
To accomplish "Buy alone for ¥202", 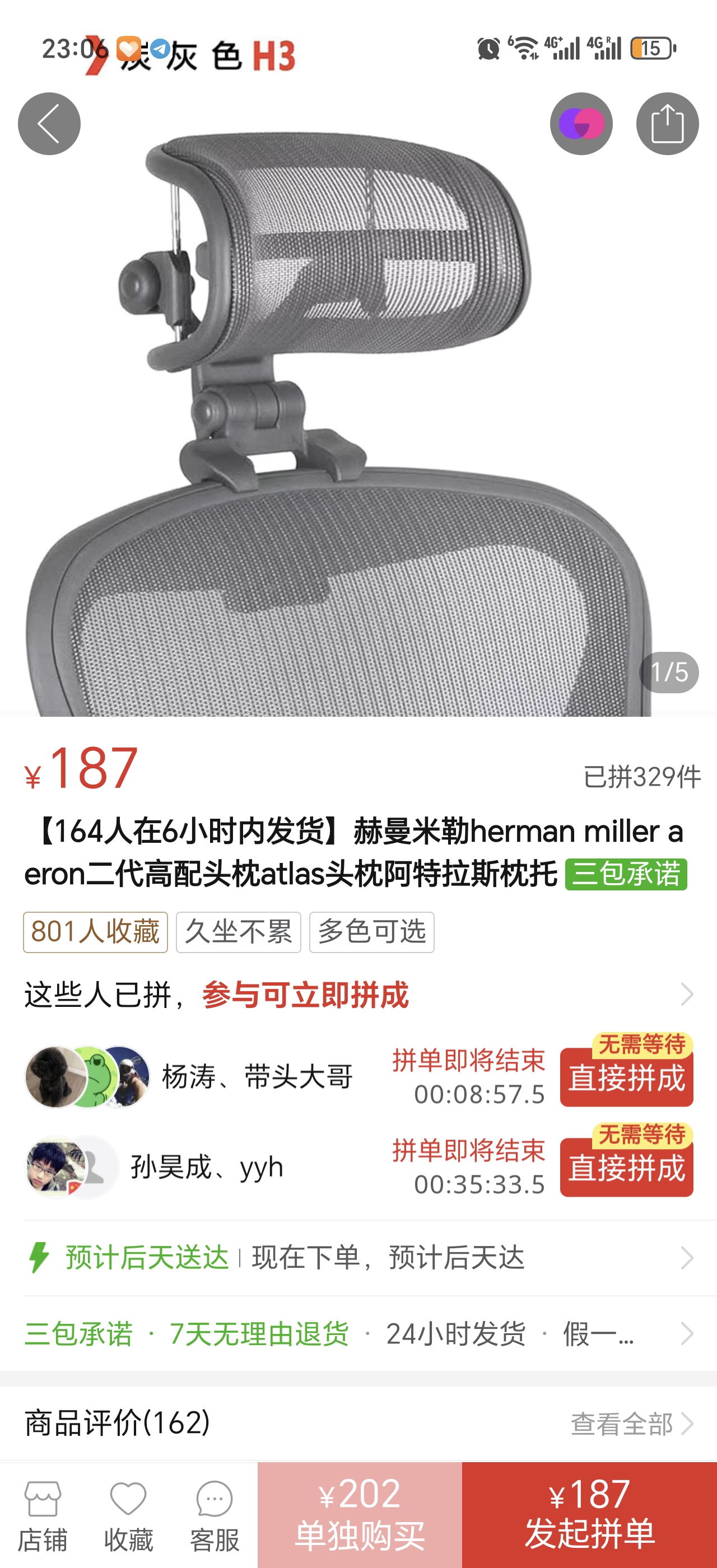I will (360, 1514).
